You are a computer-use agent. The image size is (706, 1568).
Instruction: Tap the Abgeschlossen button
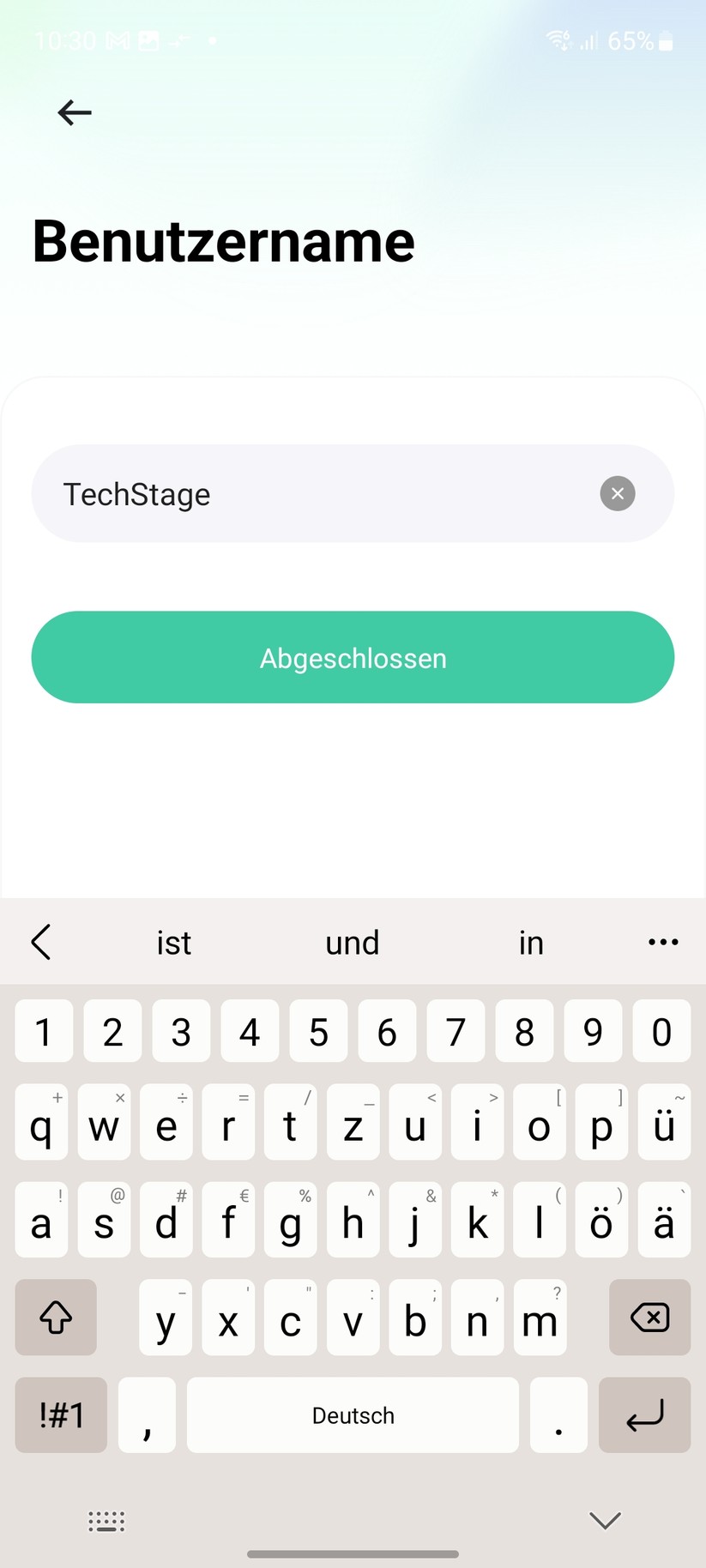click(353, 657)
